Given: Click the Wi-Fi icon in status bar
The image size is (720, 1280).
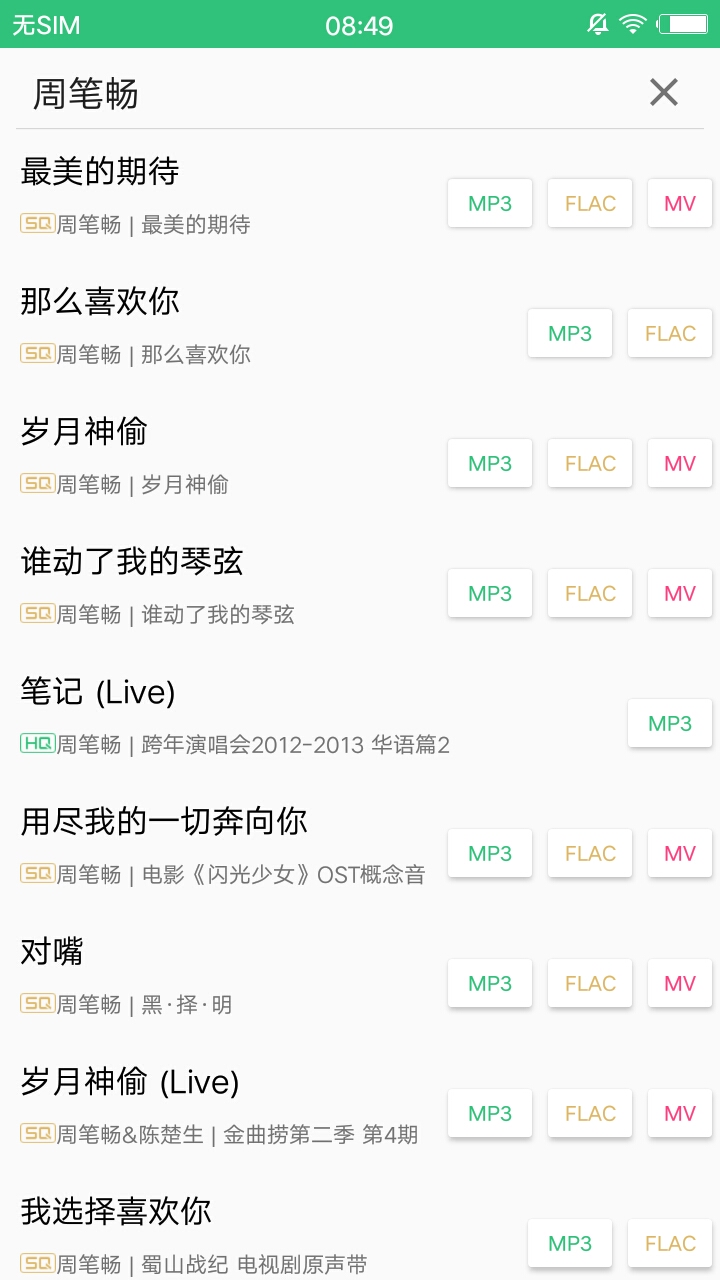Looking at the screenshot, I should click(x=633, y=22).
